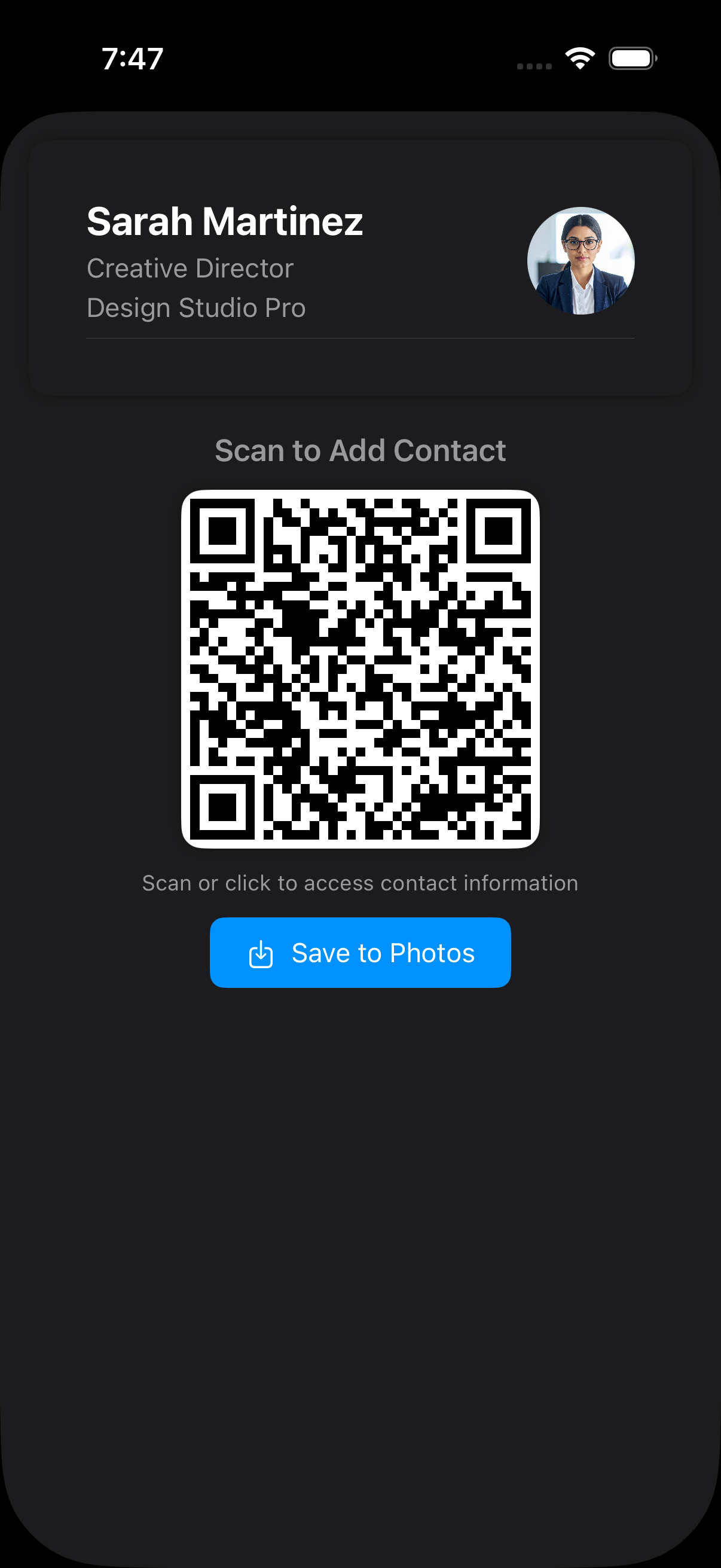721x1568 pixels.
Task: Tap the battery indicator in status bar
Action: [631, 58]
